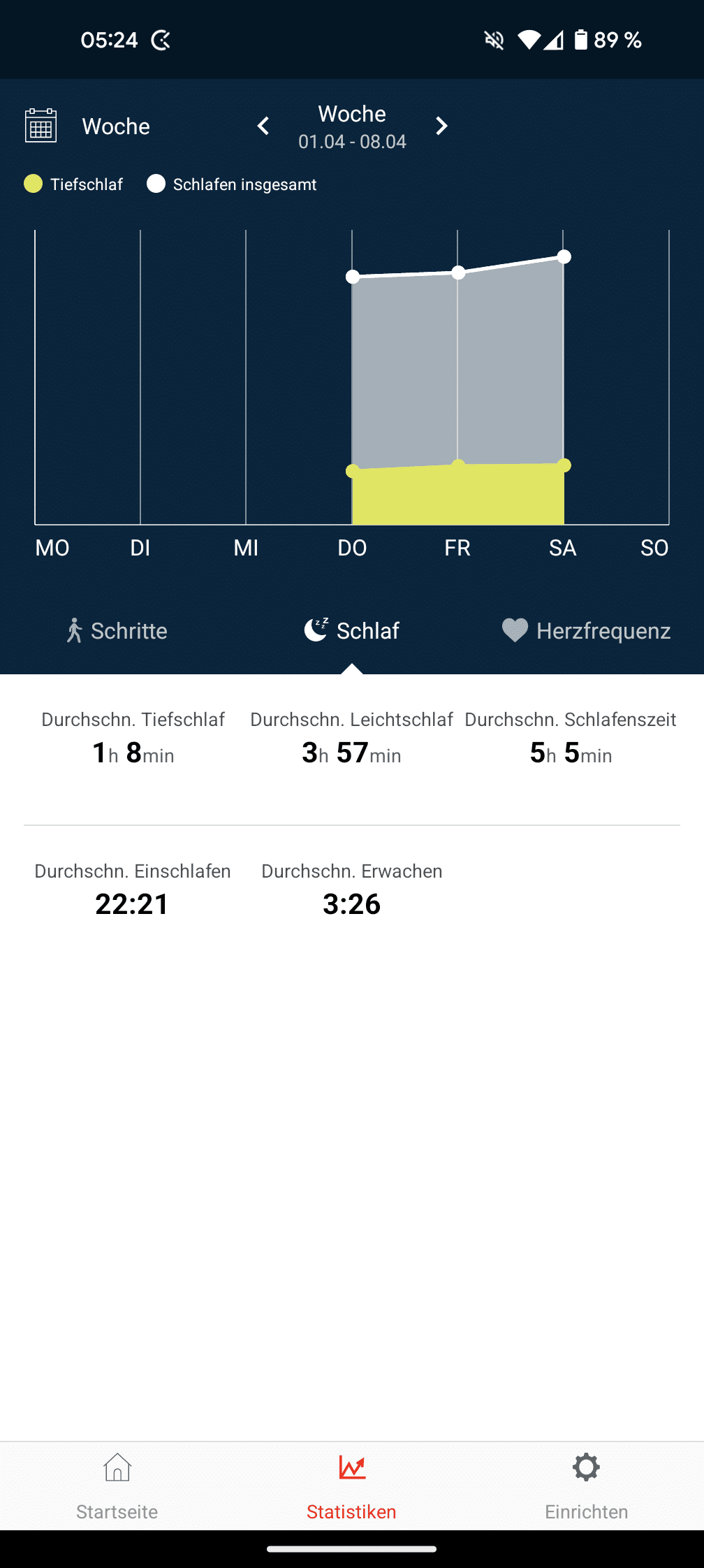
Task: Open the Statistiken tab
Action: (351, 1486)
